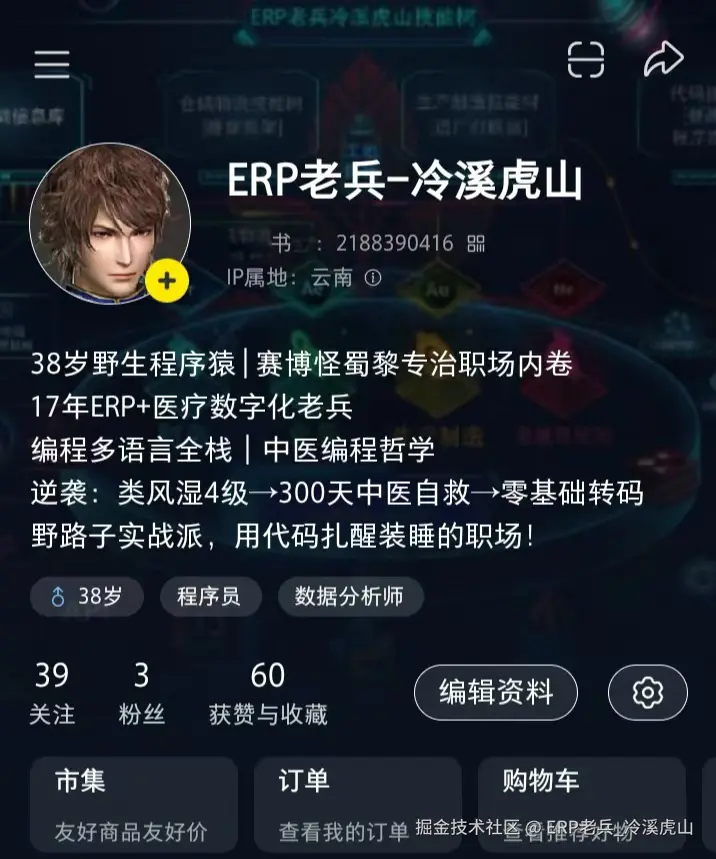This screenshot has height=859, width=716.
Task: Tap the yellow plus badge on avatar
Action: tap(167, 282)
